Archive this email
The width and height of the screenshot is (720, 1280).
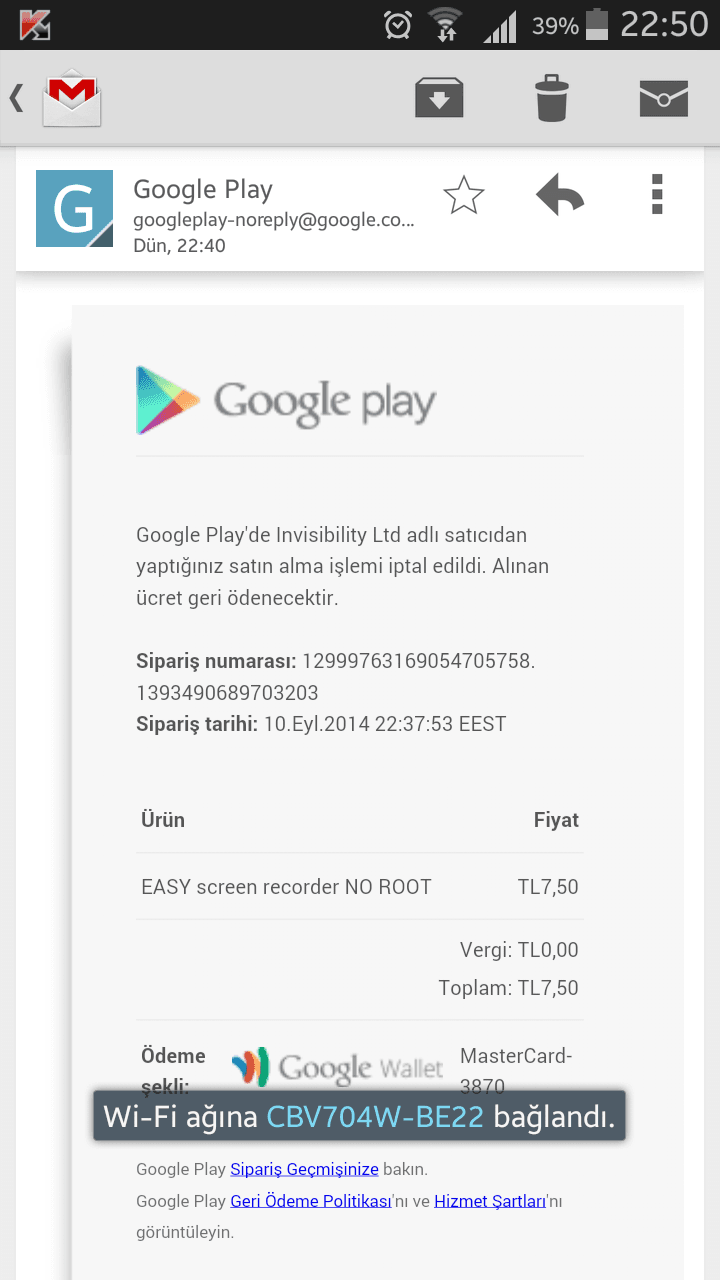(x=439, y=98)
